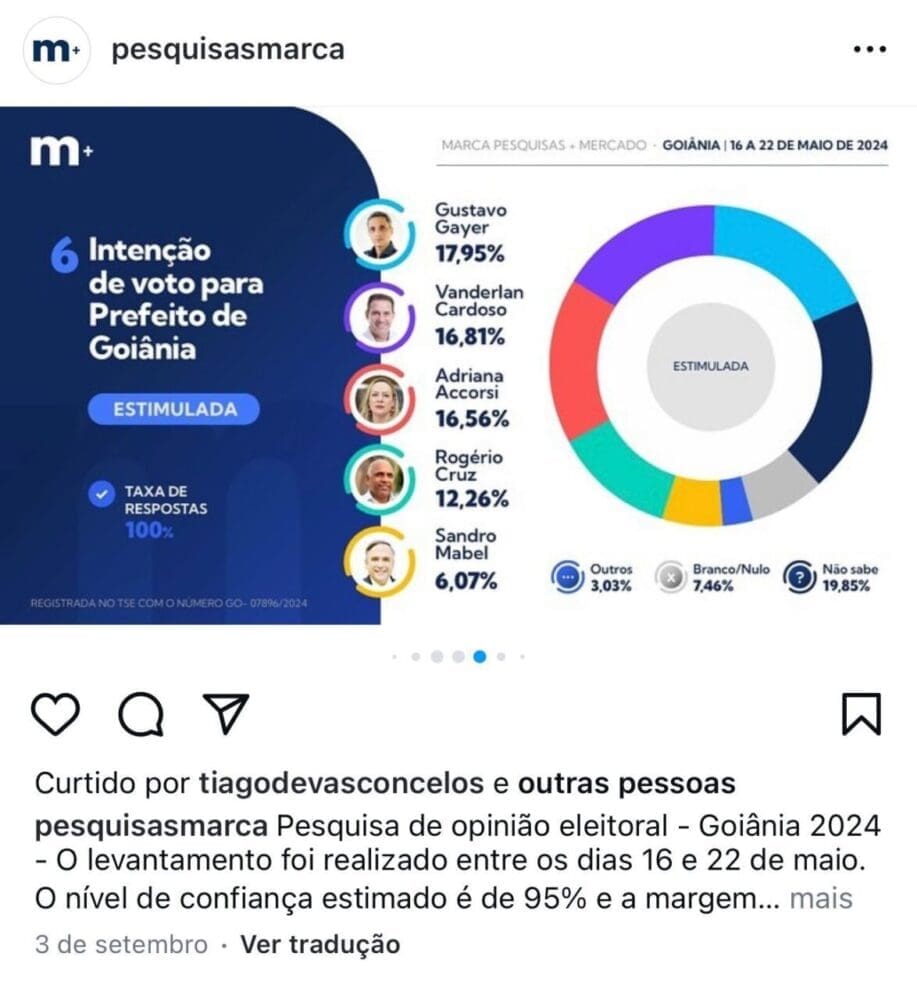Open the pesquisasmarca profile picture
The width and height of the screenshot is (917, 1000).
[55, 50]
